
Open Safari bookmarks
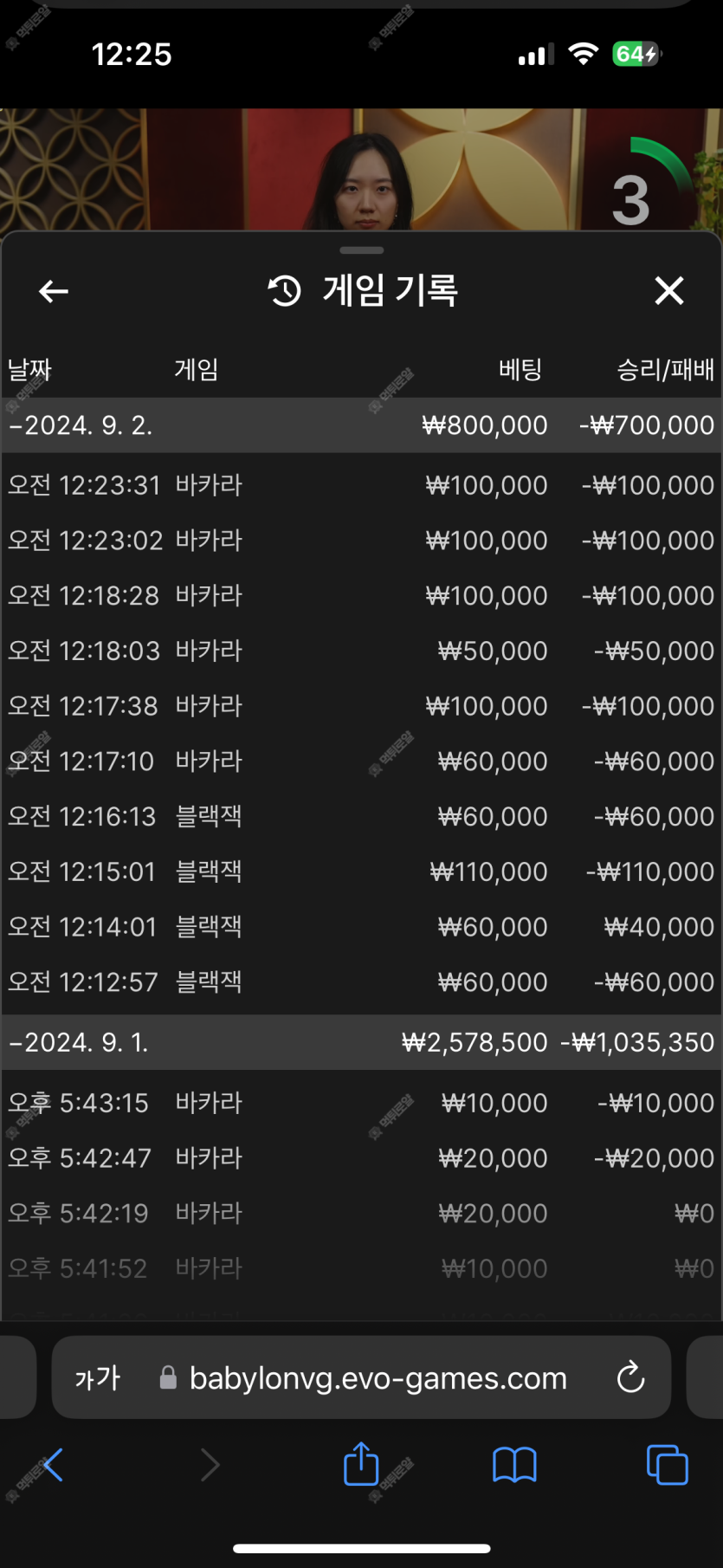click(x=514, y=1465)
